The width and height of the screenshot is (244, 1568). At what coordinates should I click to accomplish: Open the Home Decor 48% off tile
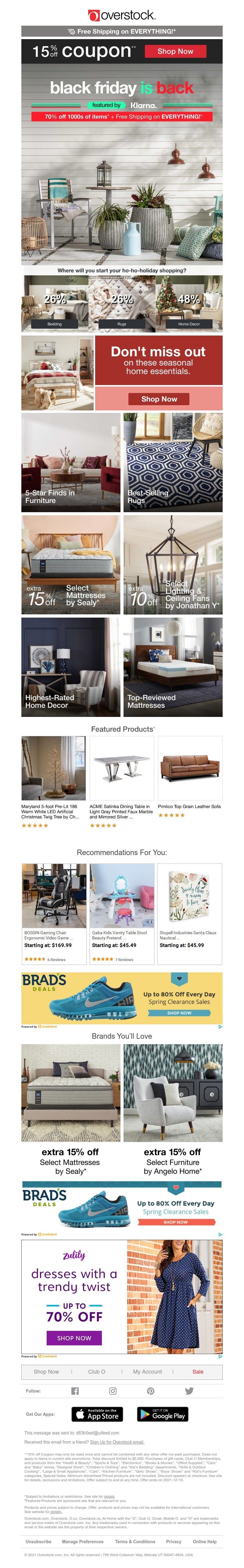(189, 303)
